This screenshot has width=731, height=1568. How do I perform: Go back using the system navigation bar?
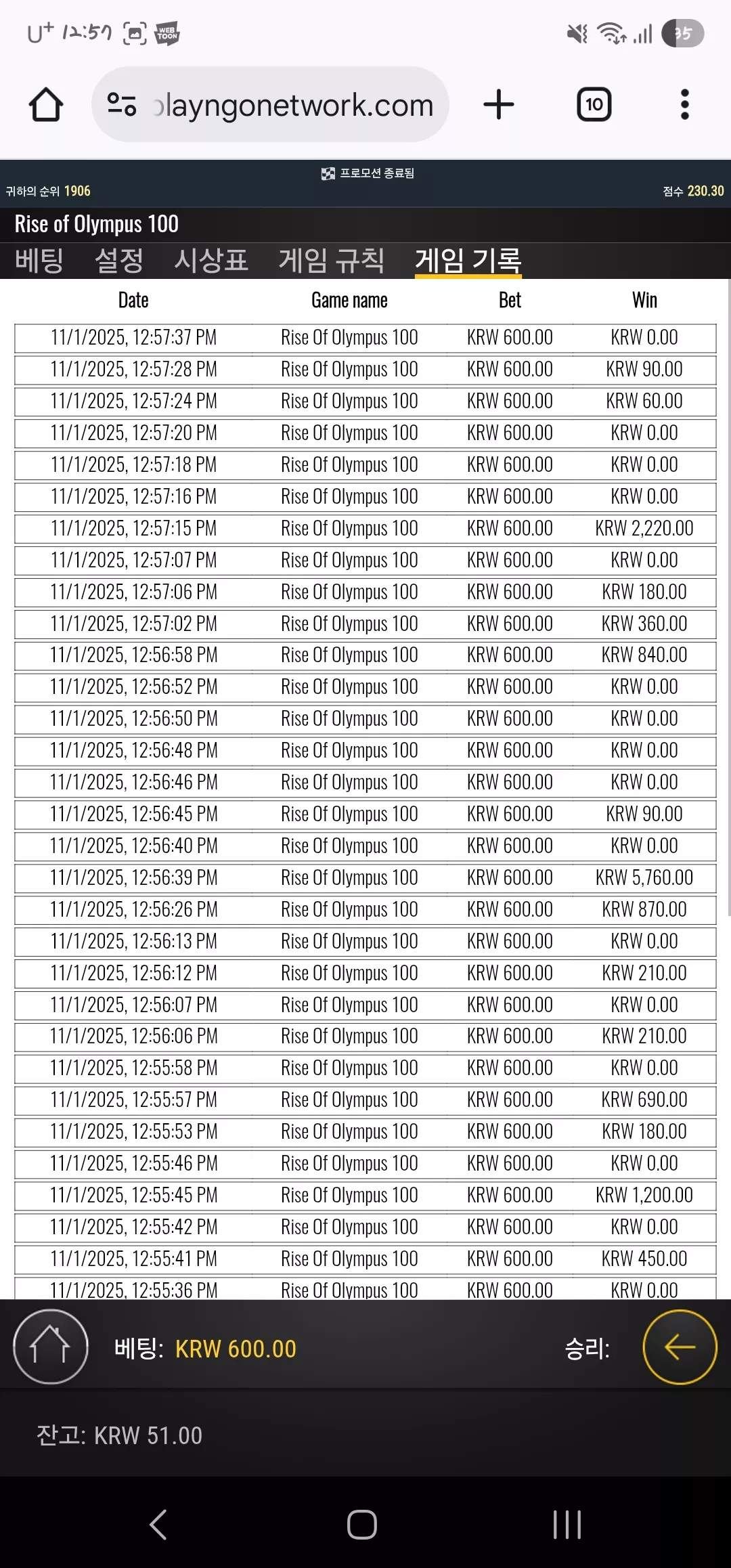[x=158, y=1524]
